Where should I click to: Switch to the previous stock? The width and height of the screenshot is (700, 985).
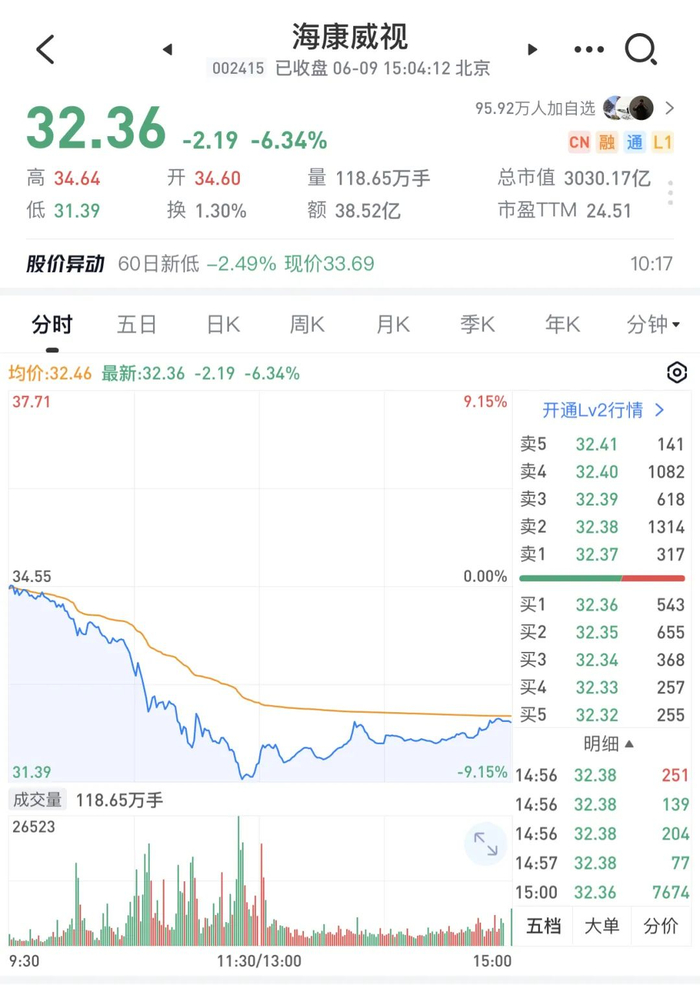(x=167, y=49)
